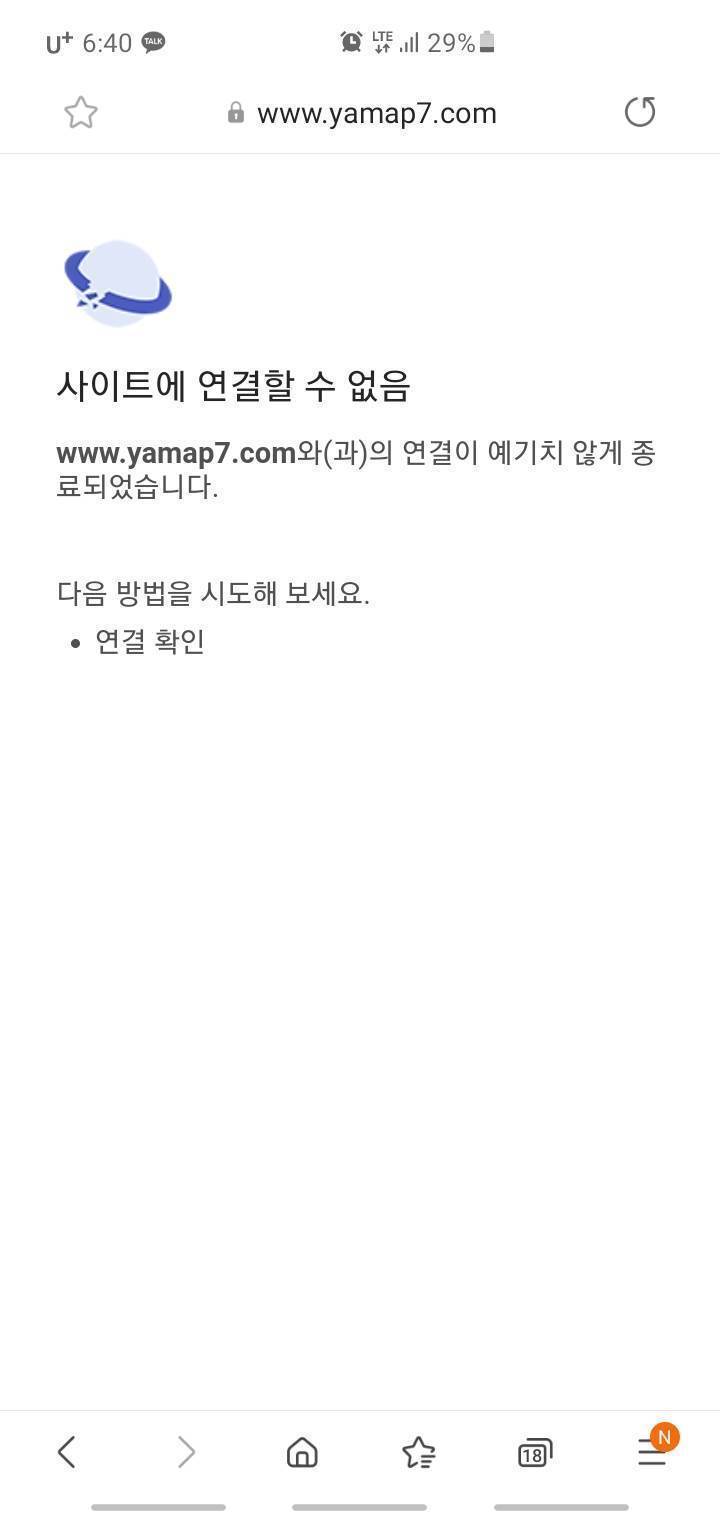Reload the page
720x1520 pixels.
(x=640, y=112)
